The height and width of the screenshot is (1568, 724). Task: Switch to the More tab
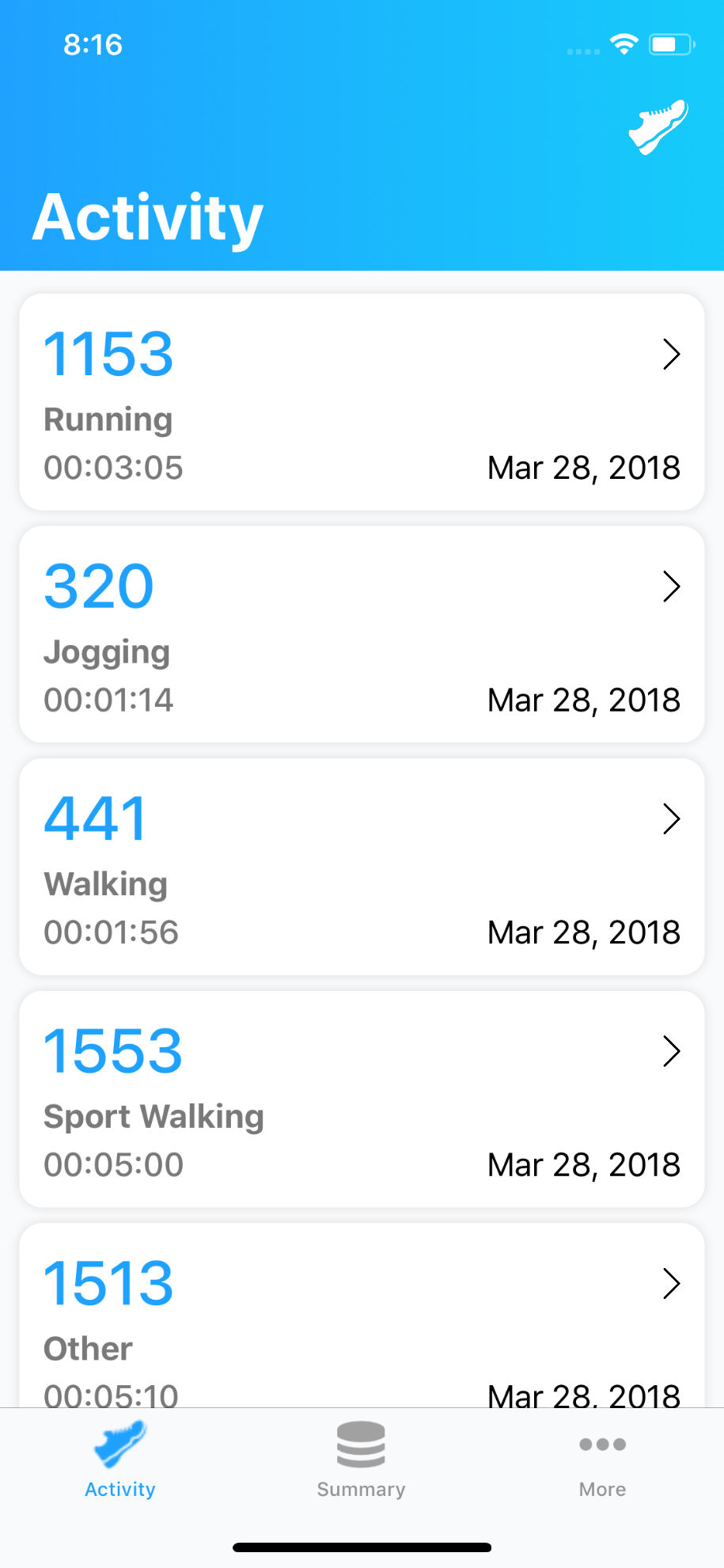601,1460
